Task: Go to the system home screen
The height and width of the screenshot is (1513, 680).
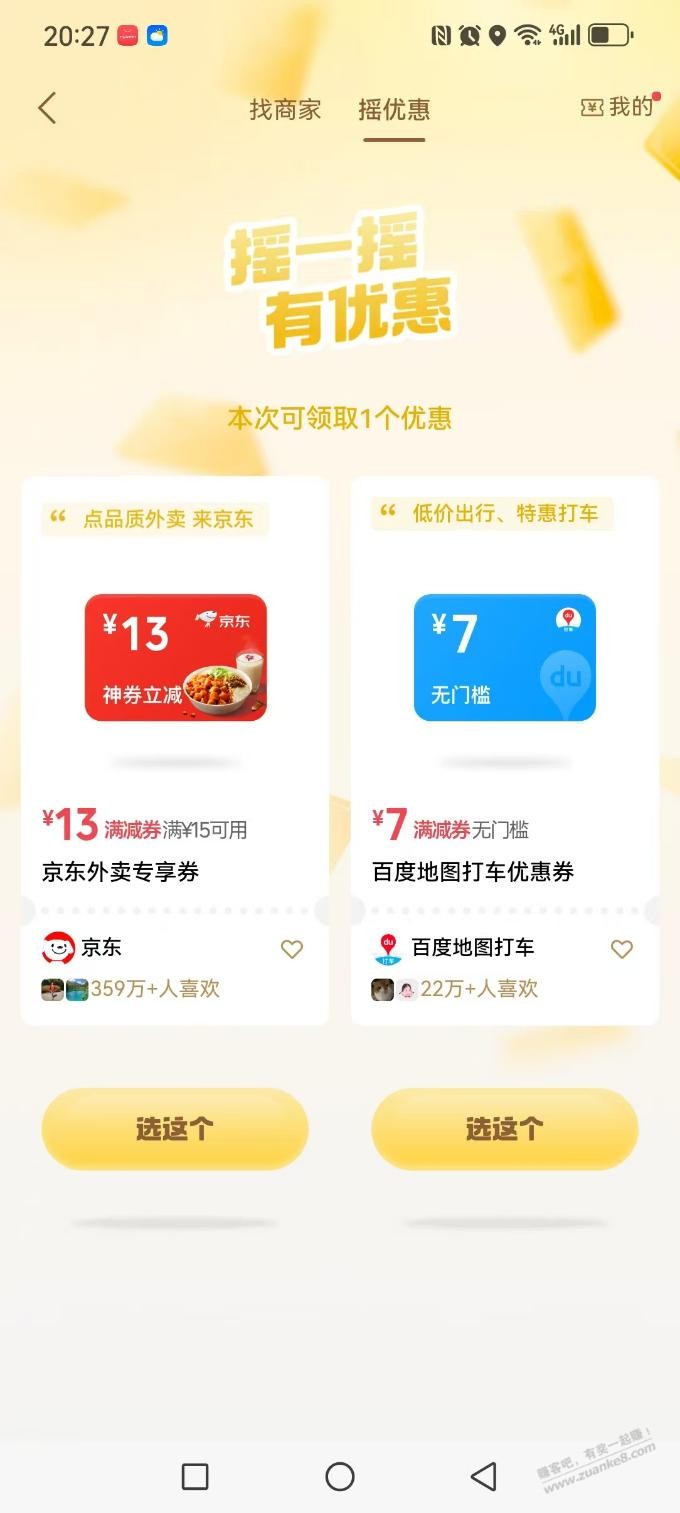Action: [x=340, y=1476]
